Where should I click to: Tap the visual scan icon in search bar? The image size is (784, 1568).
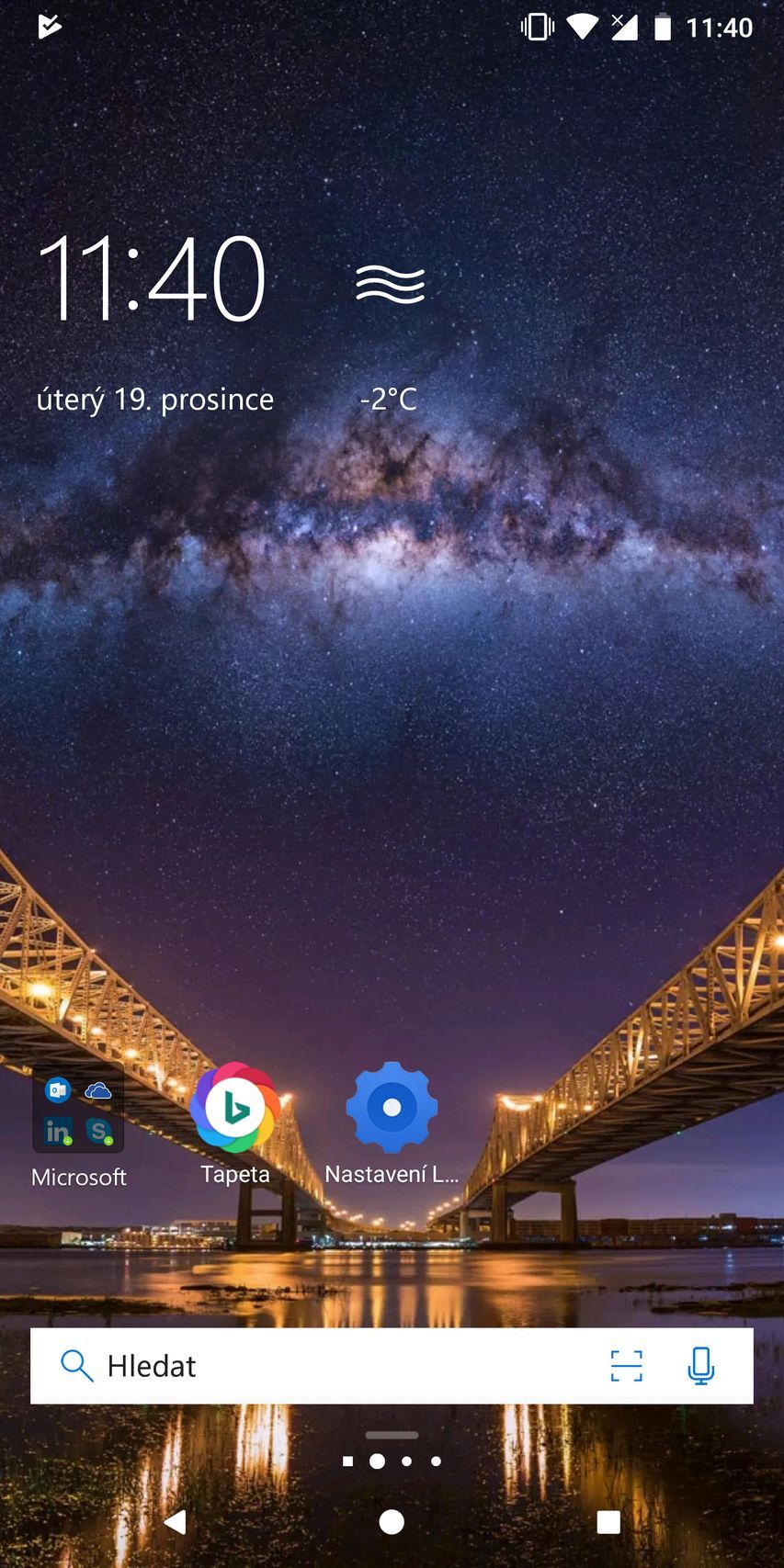pos(626,1366)
